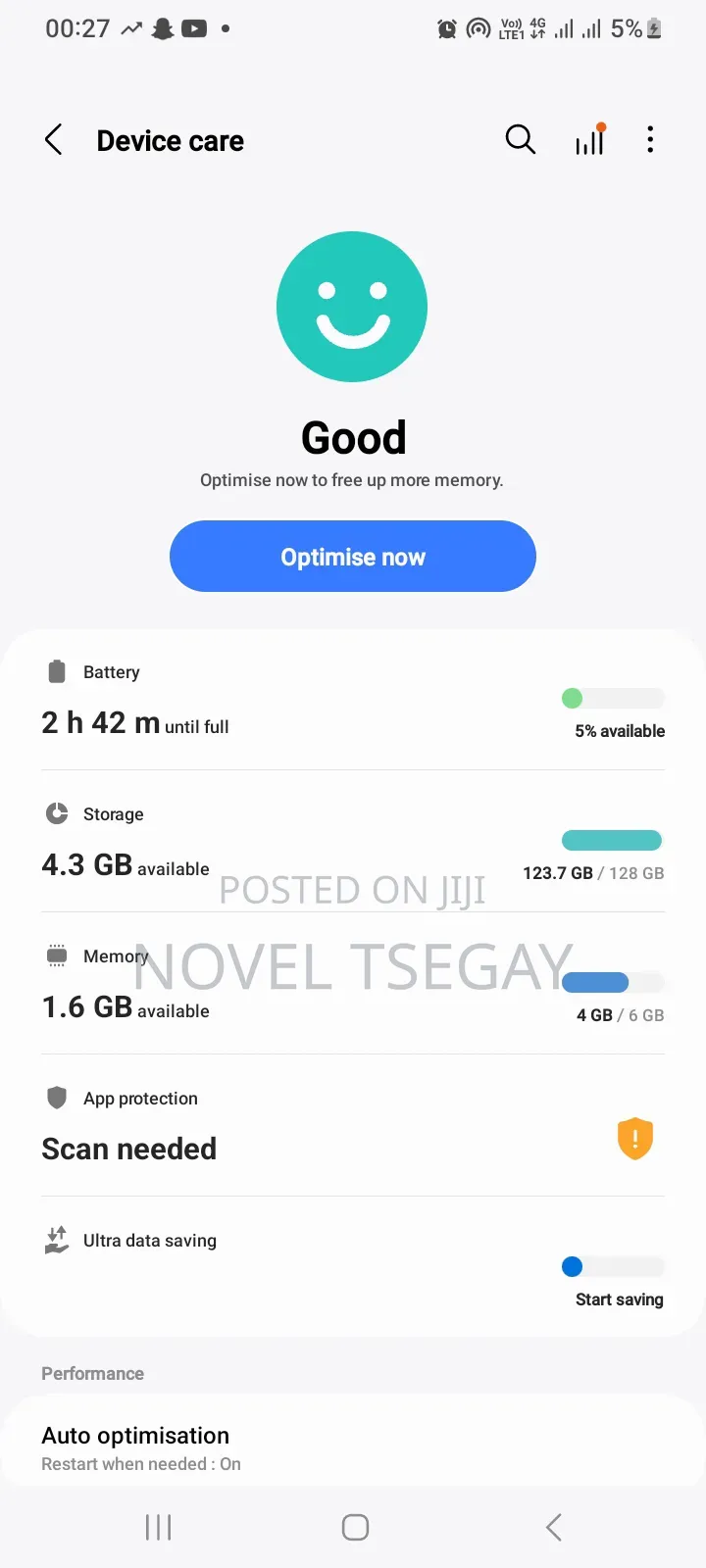The height and width of the screenshot is (1568, 706).
Task: Open Scan needed for app protection
Action: point(128,1148)
